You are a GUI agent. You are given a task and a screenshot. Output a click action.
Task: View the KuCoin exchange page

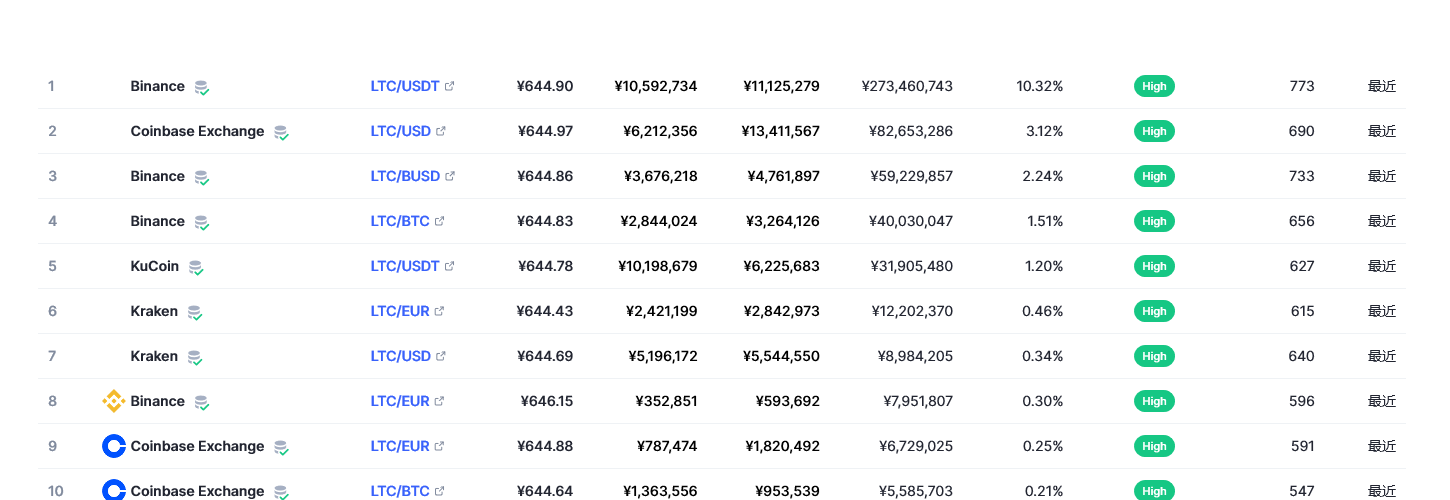[154, 266]
